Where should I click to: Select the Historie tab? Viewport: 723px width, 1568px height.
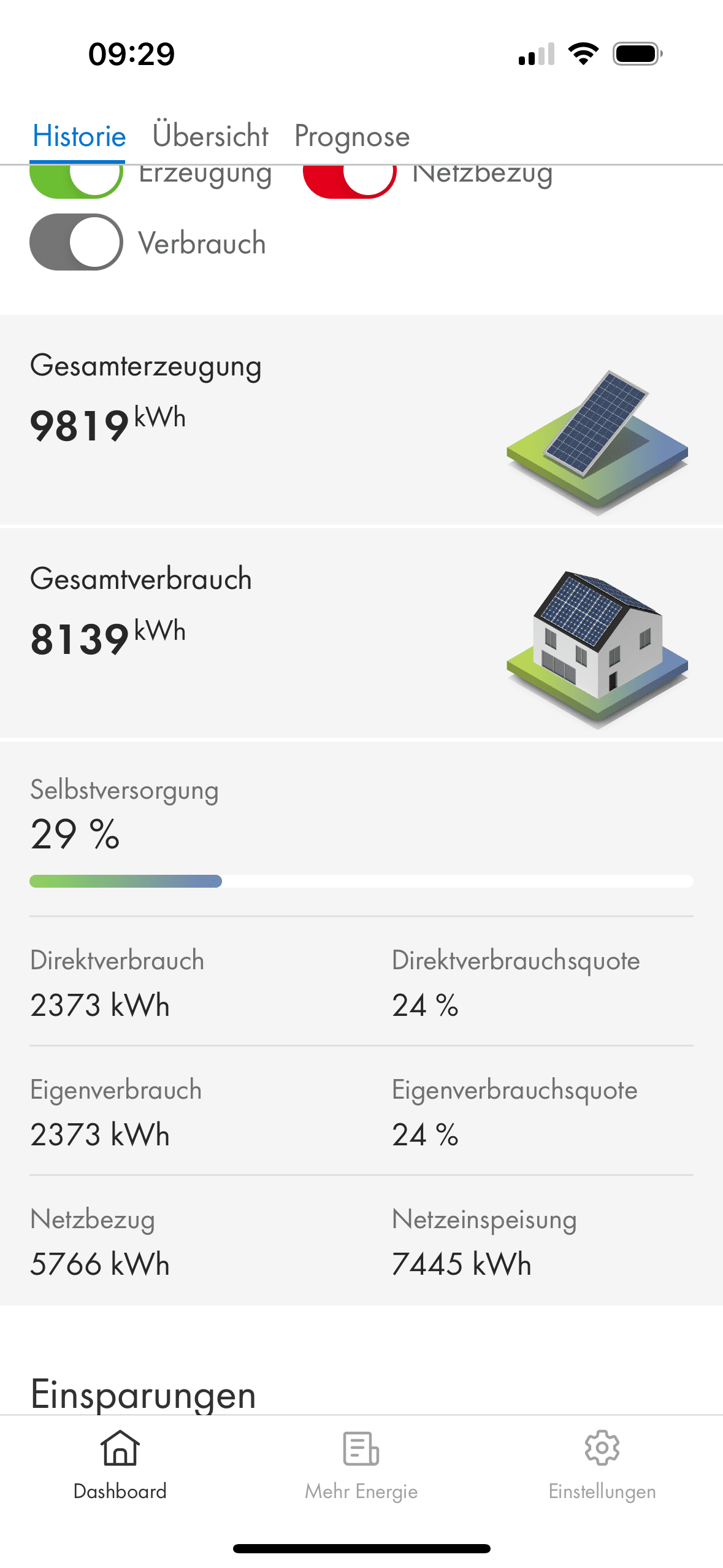(x=78, y=136)
